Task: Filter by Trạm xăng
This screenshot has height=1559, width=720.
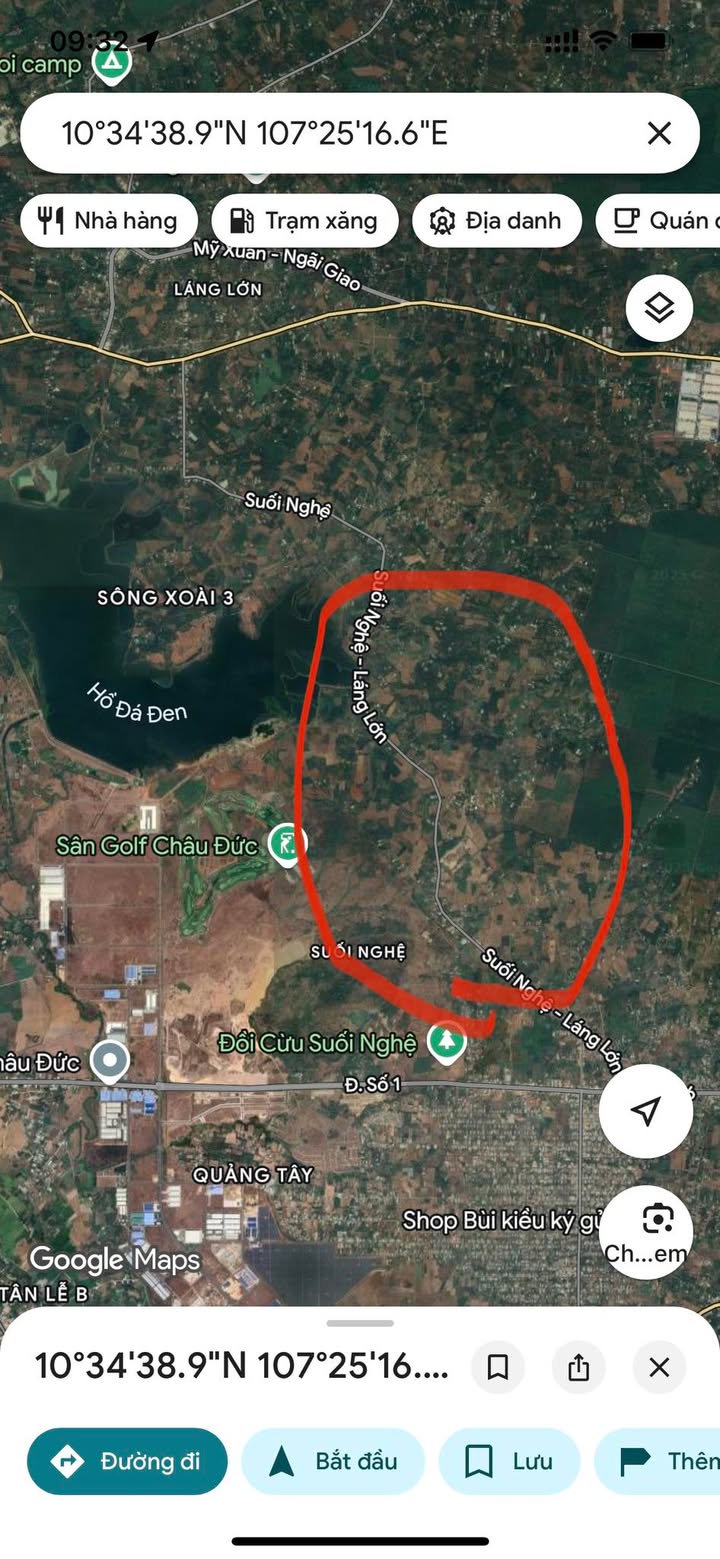Action: tap(305, 221)
